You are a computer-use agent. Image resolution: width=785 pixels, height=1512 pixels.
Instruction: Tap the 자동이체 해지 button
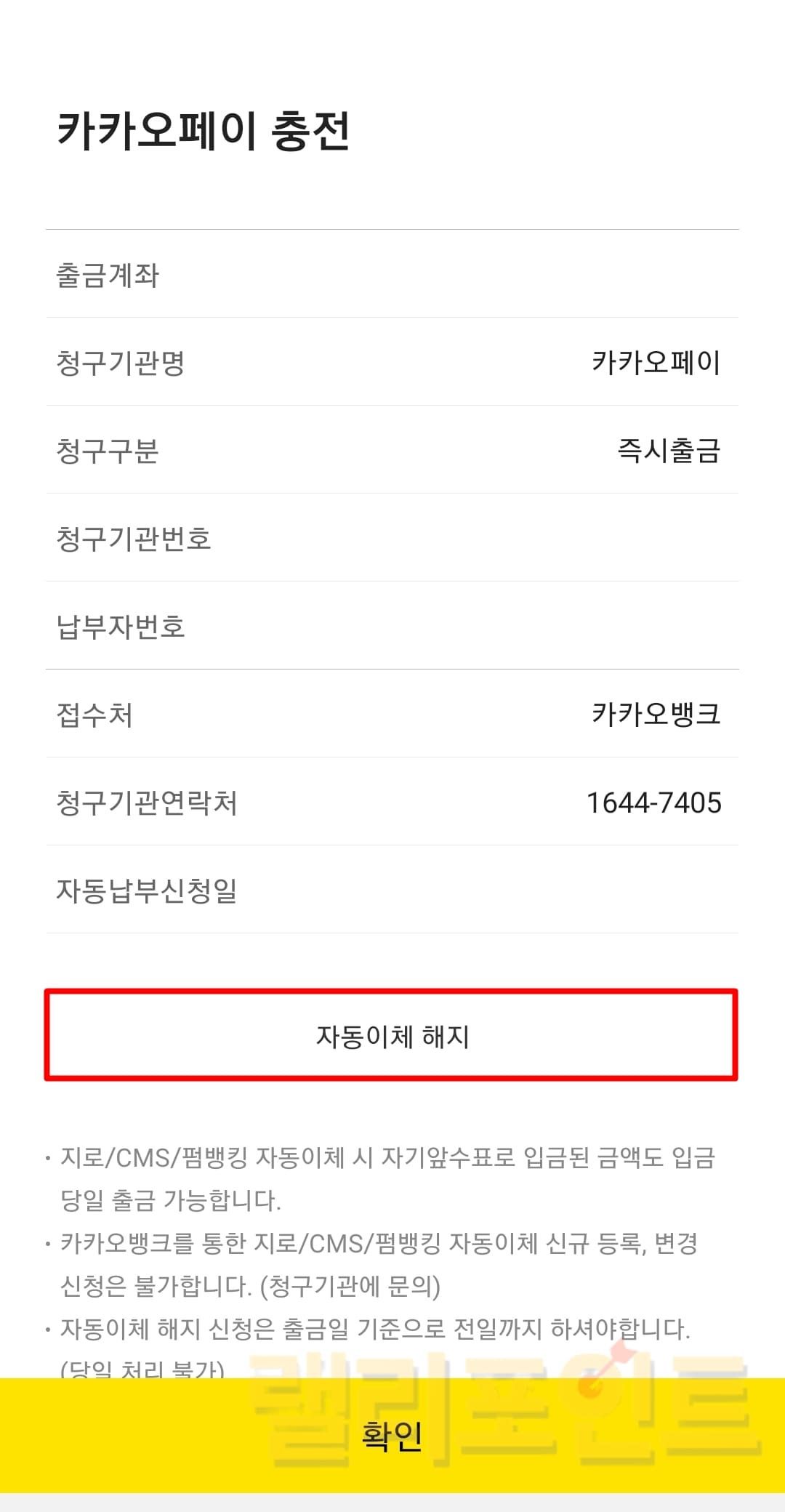(x=392, y=1035)
